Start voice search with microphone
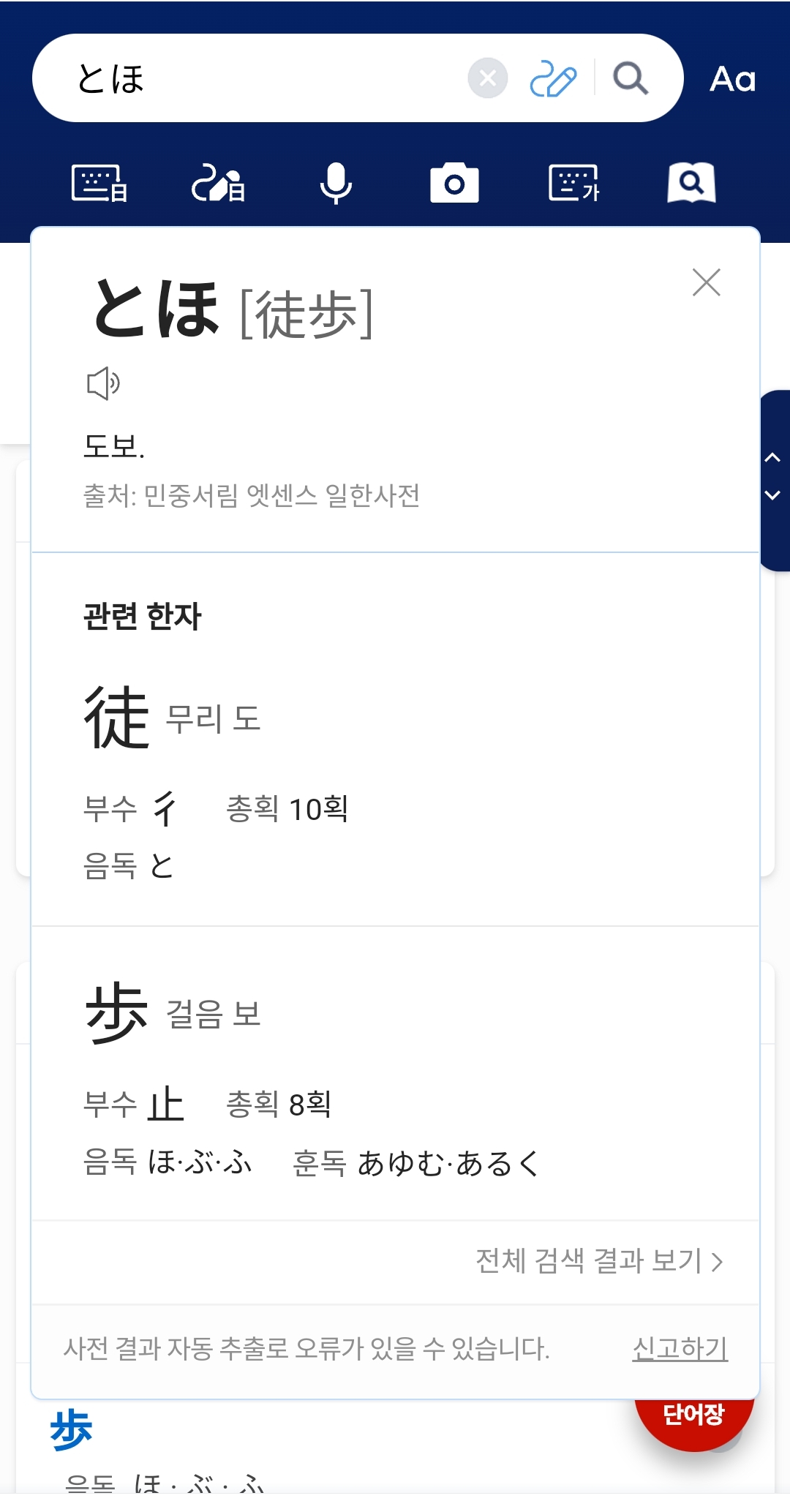 click(x=336, y=183)
